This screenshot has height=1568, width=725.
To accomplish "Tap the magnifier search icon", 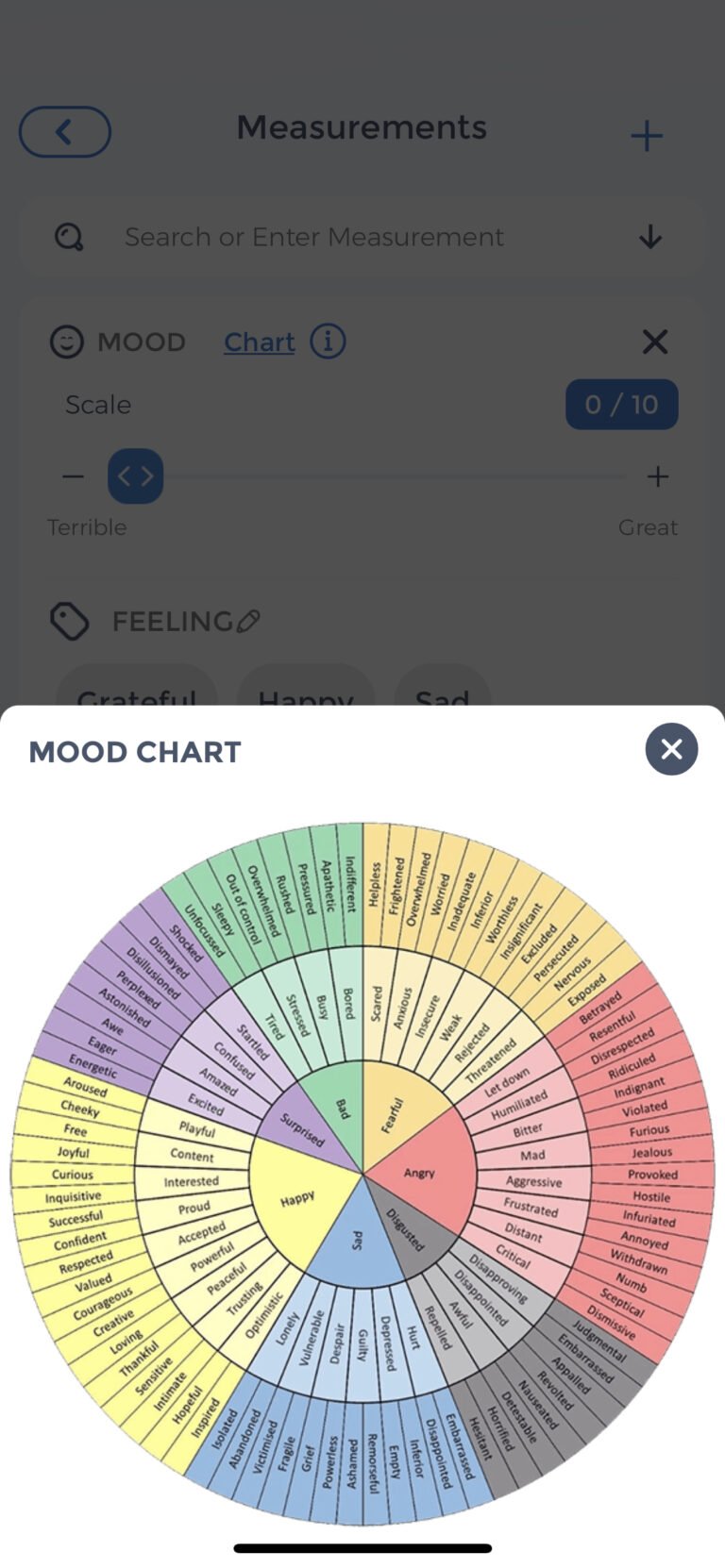I will click(68, 237).
